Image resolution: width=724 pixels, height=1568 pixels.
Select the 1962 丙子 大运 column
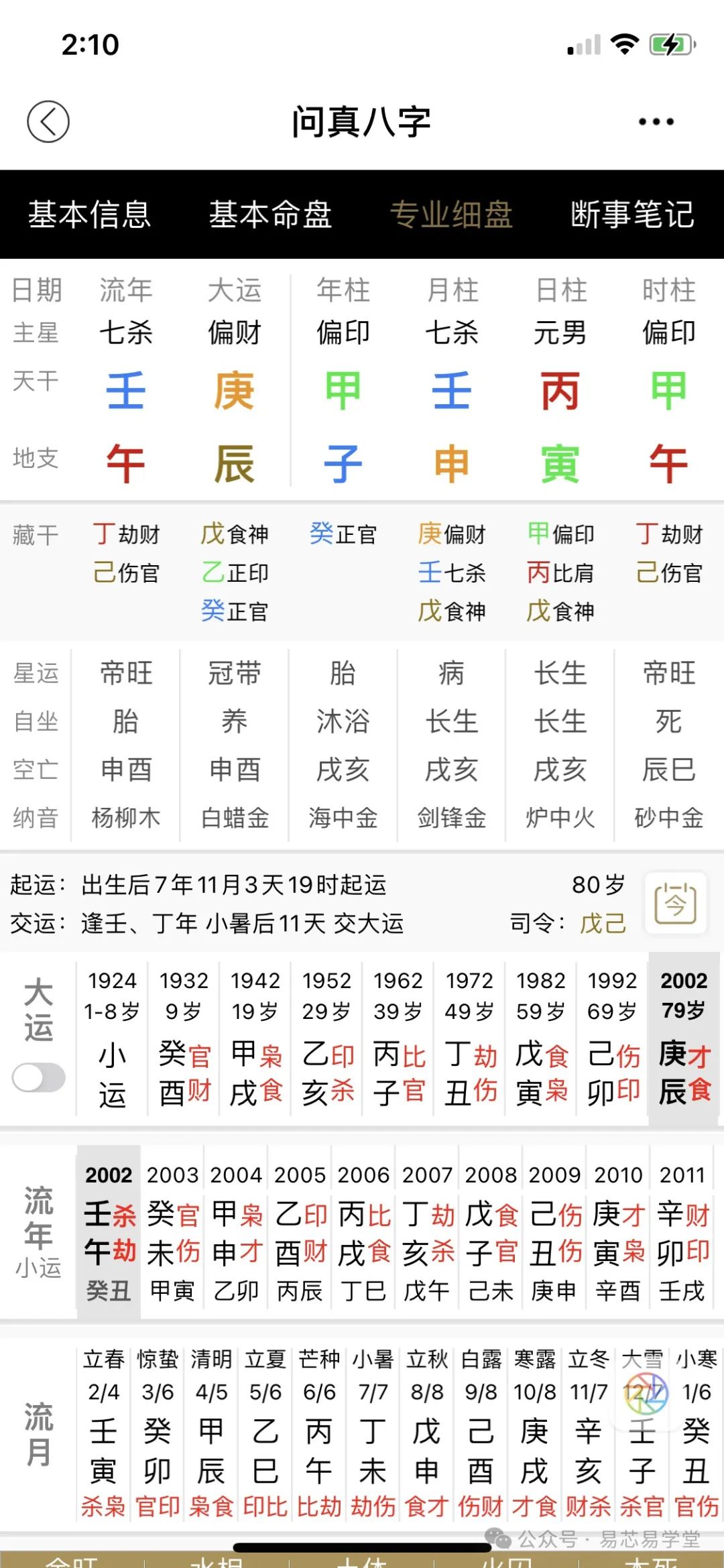click(x=398, y=1039)
